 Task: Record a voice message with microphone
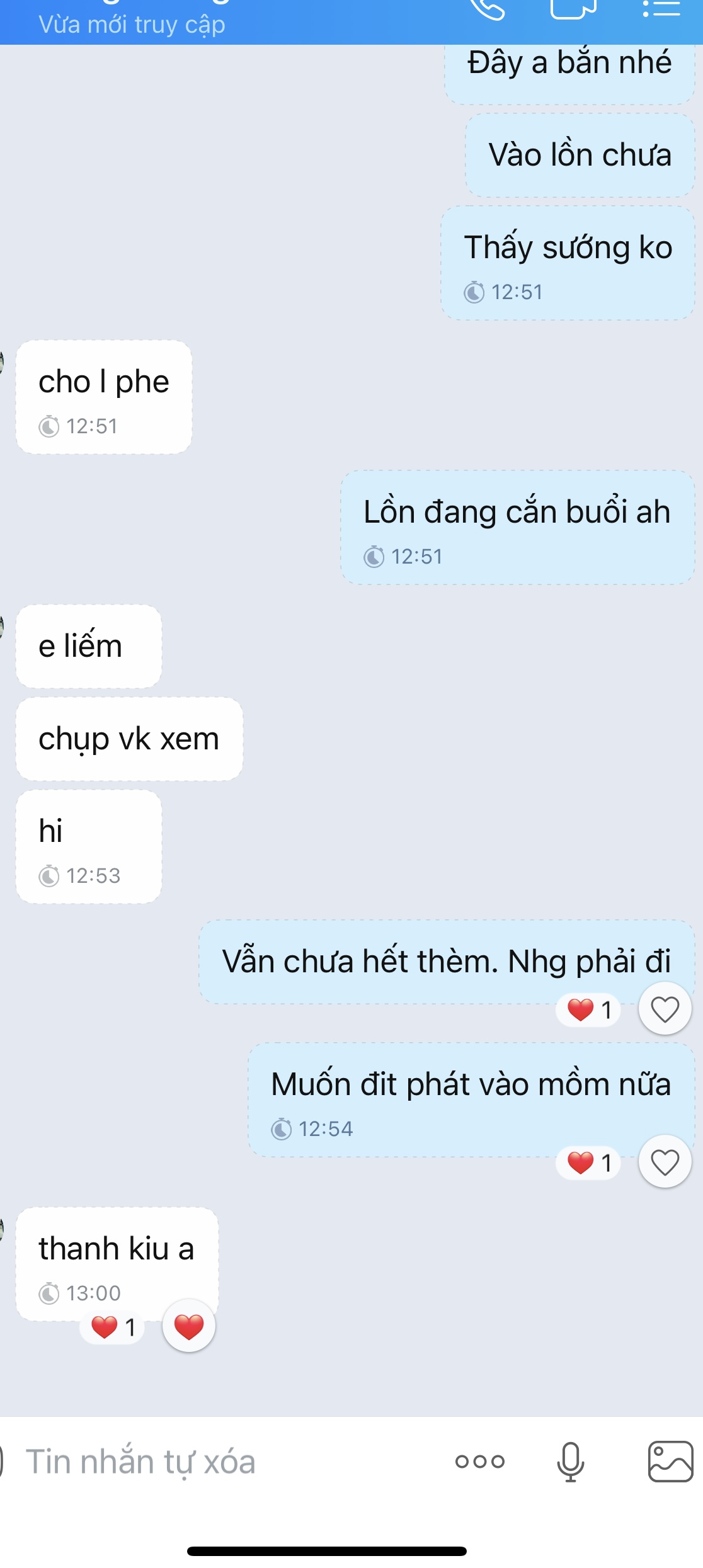click(x=570, y=1461)
